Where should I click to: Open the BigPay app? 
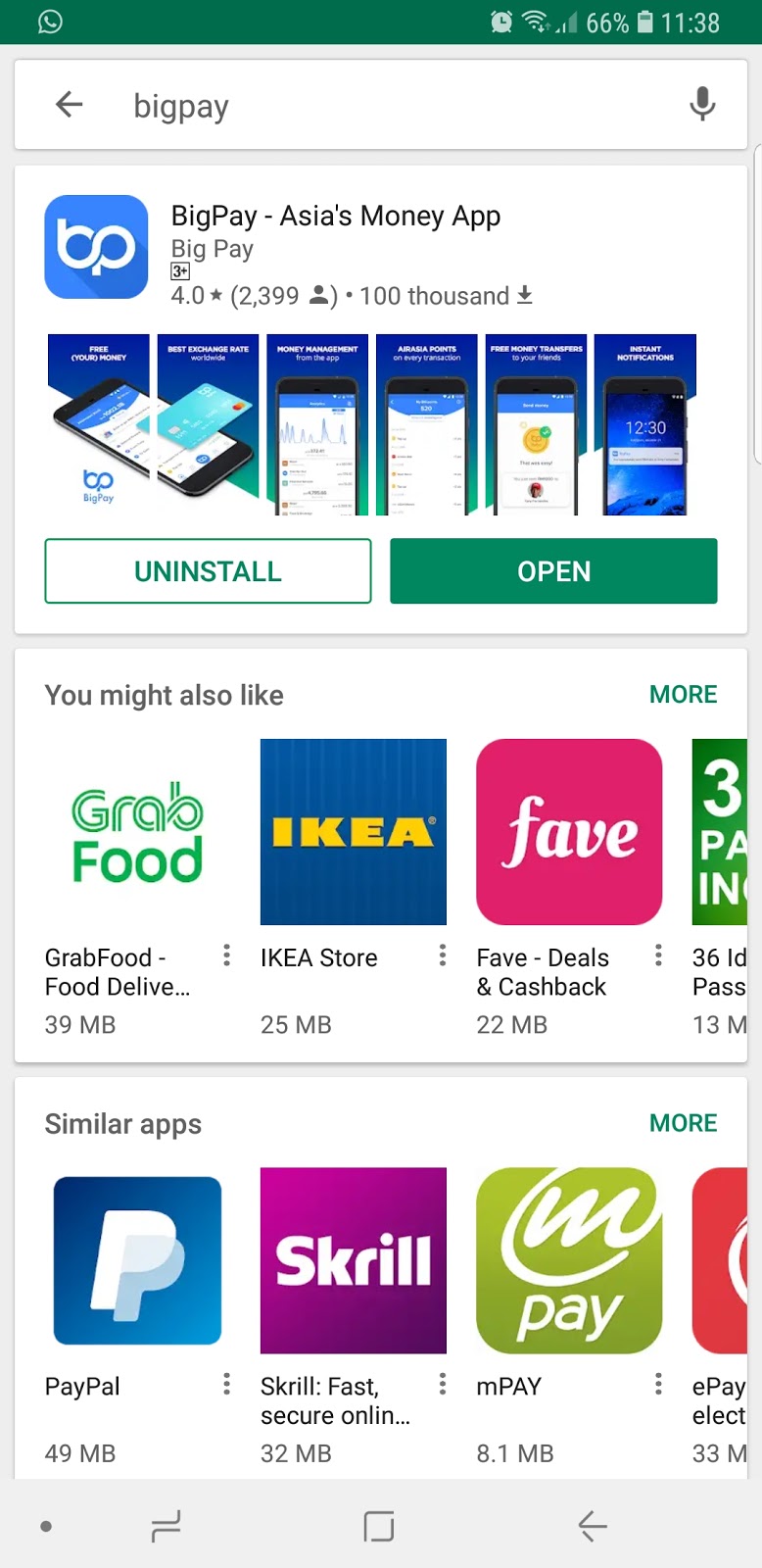click(x=553, y=571)
